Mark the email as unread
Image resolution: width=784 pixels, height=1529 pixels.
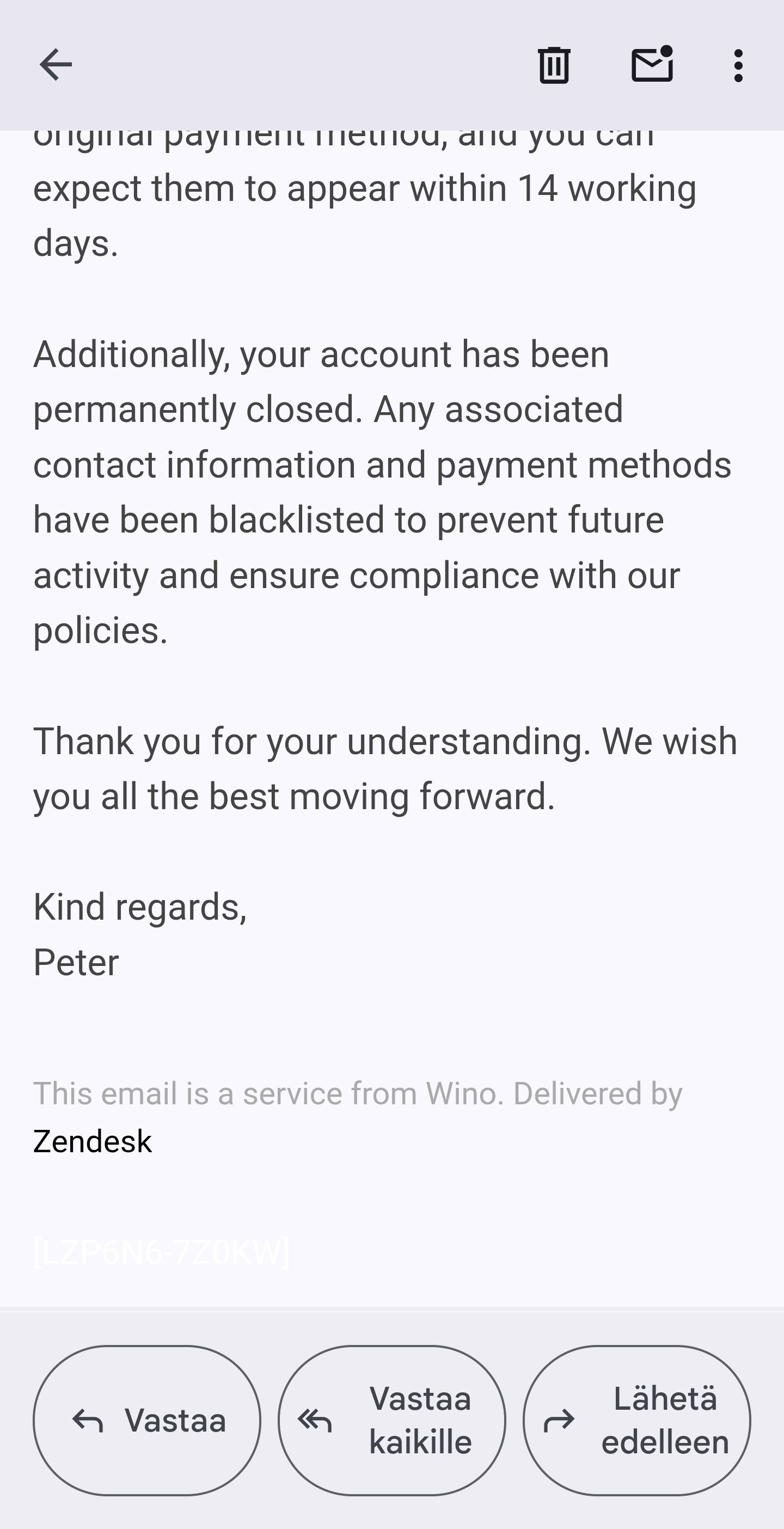click(x=652, y=65)
